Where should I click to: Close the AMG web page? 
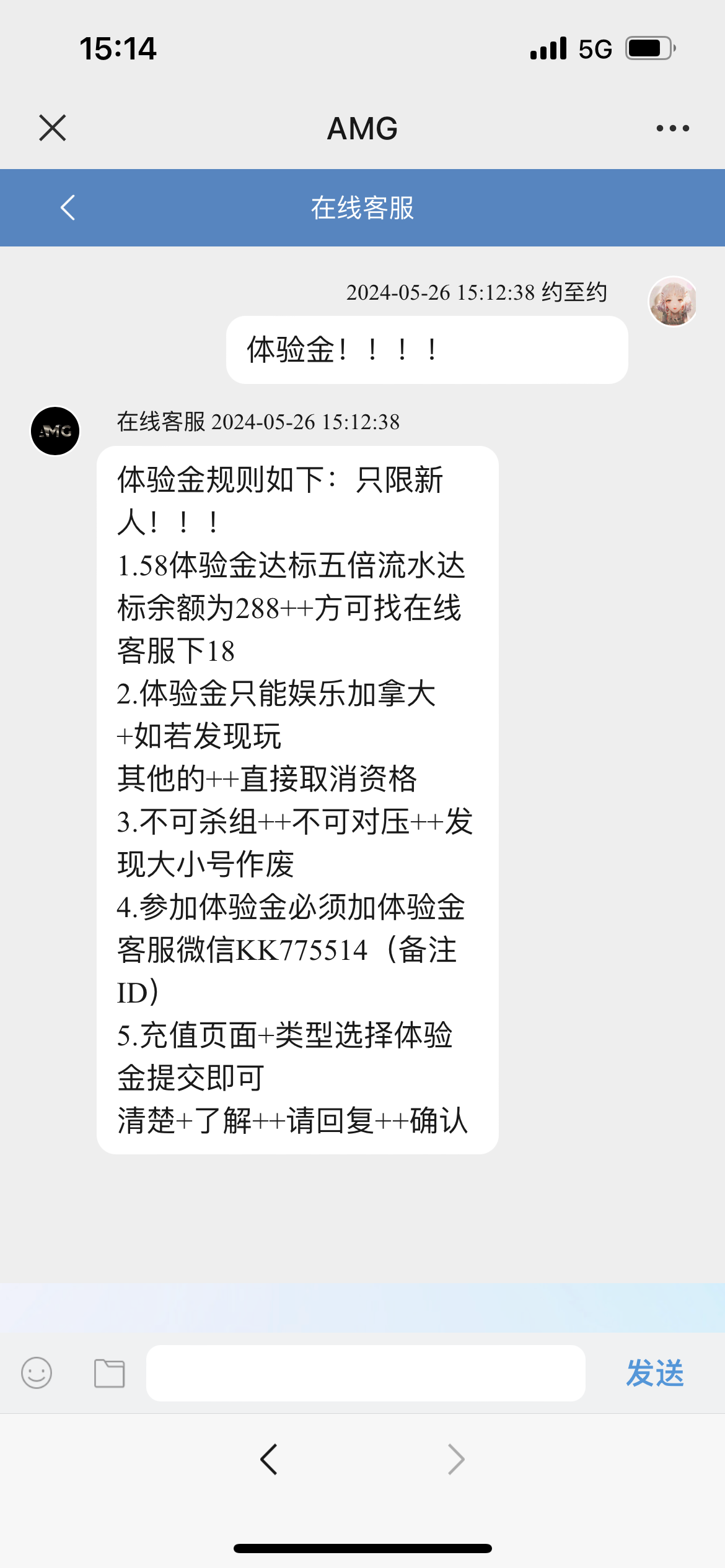point(53,128)
